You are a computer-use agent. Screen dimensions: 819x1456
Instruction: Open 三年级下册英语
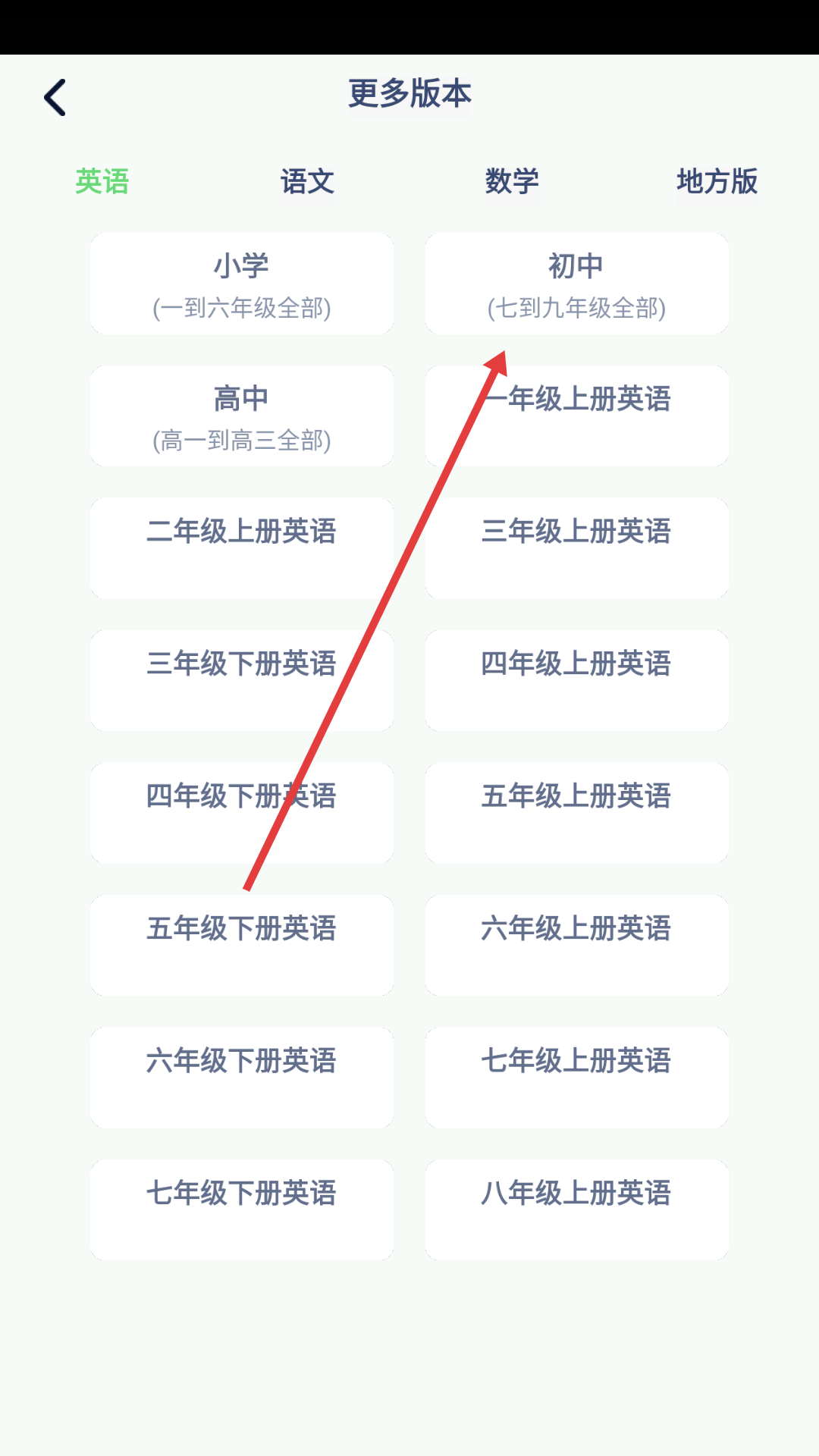[x=242, y=680]
